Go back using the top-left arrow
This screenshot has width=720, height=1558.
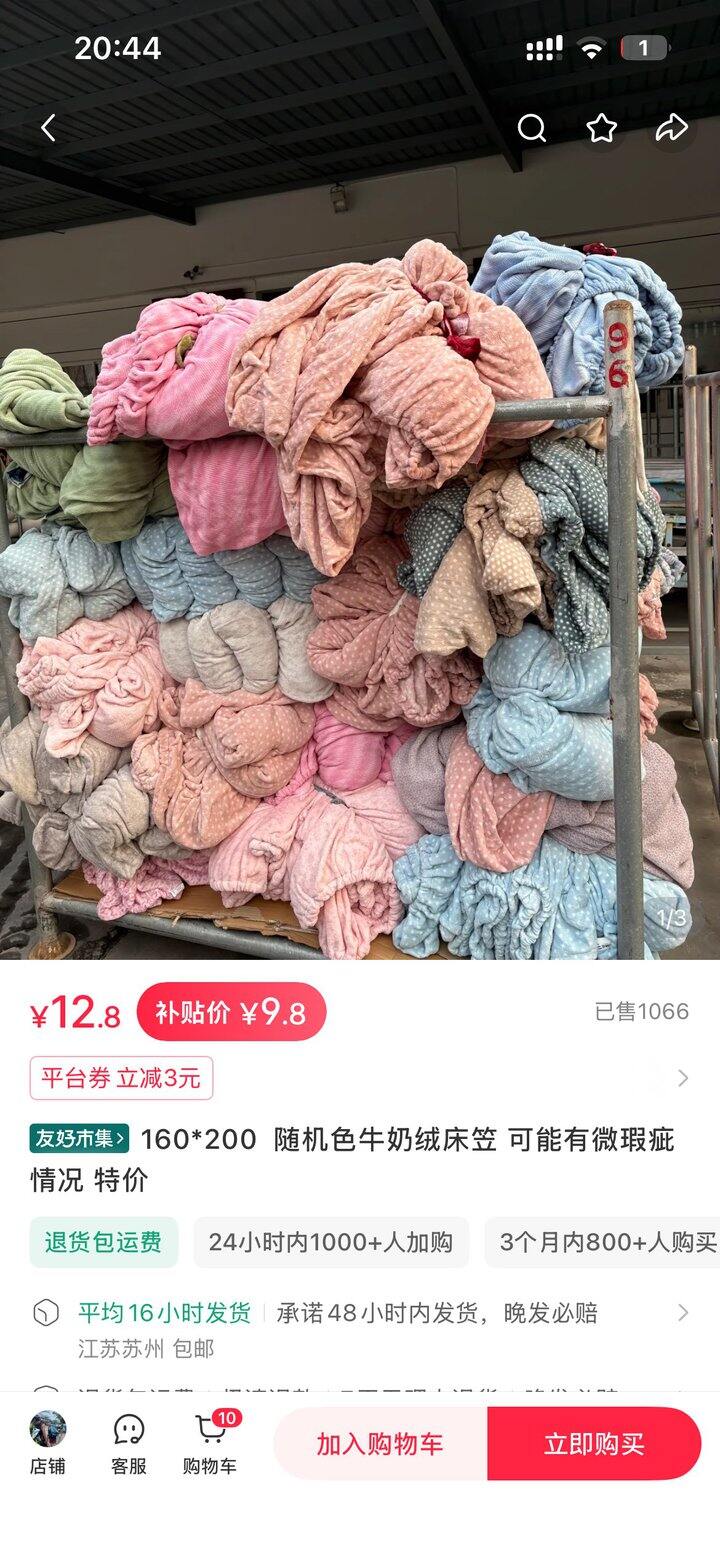tap(48, 128)
